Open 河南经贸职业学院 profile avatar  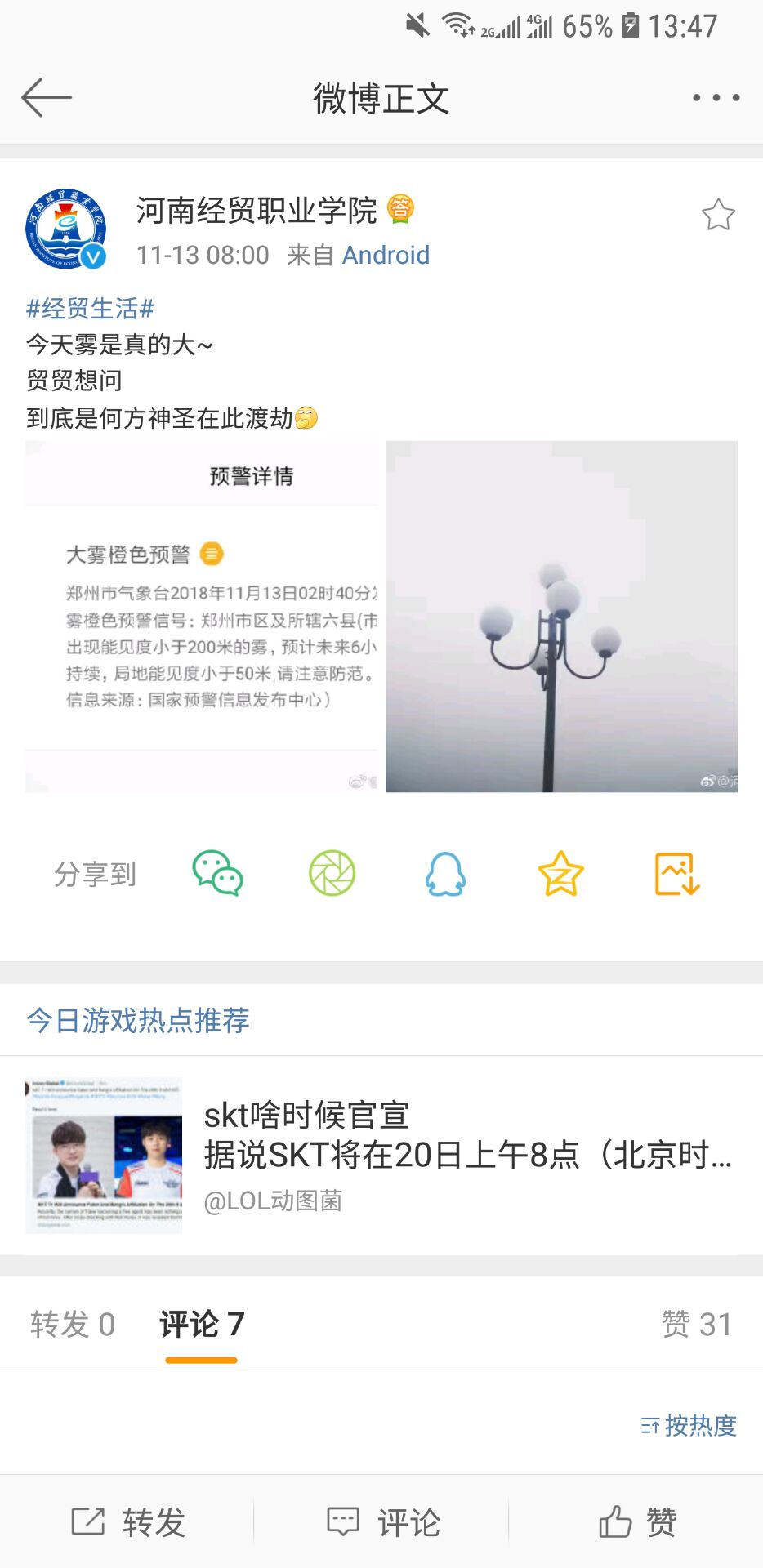click(x=66, y=229)
